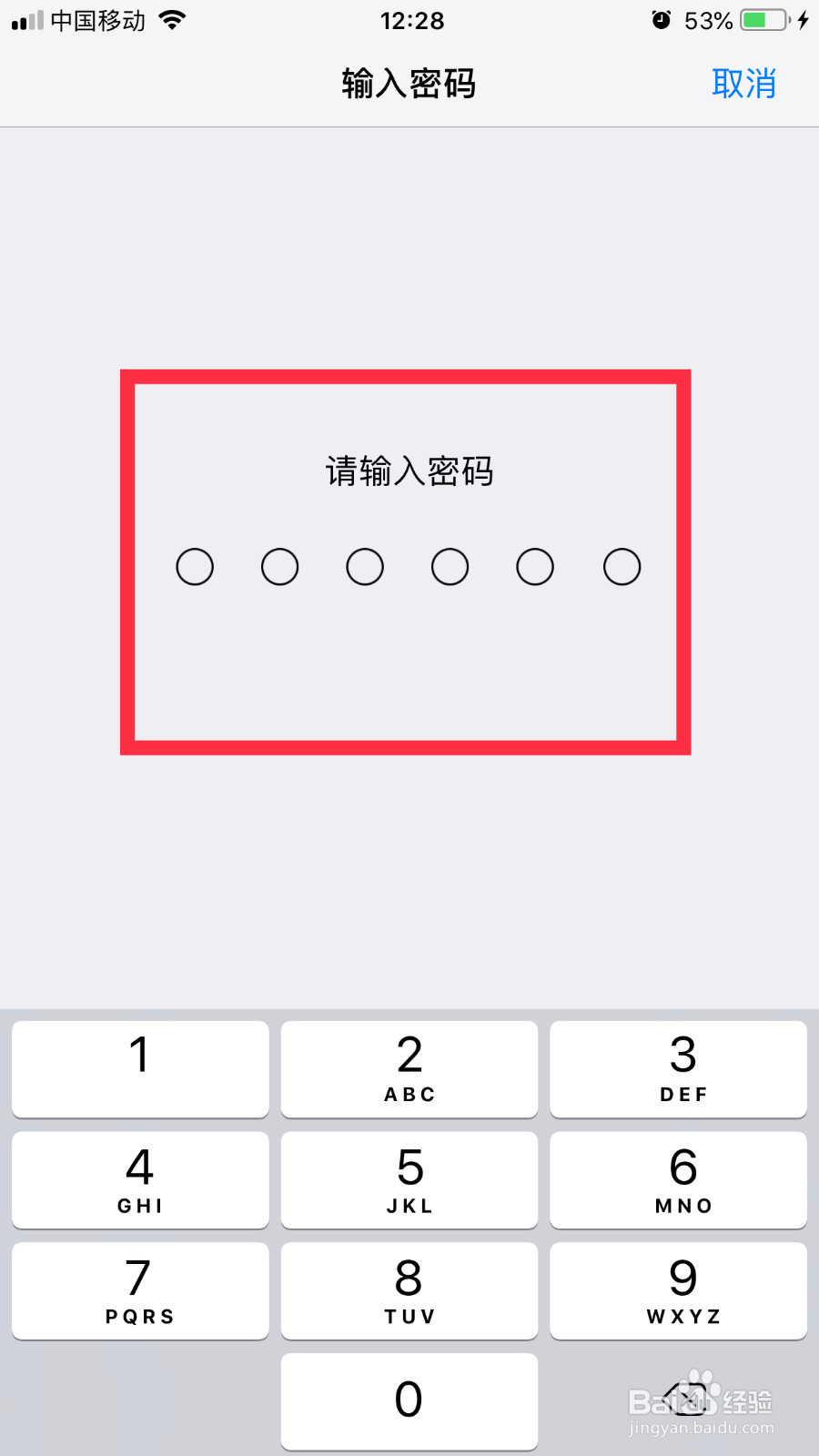Tap the number 6 MNO key

[678, 1179]
